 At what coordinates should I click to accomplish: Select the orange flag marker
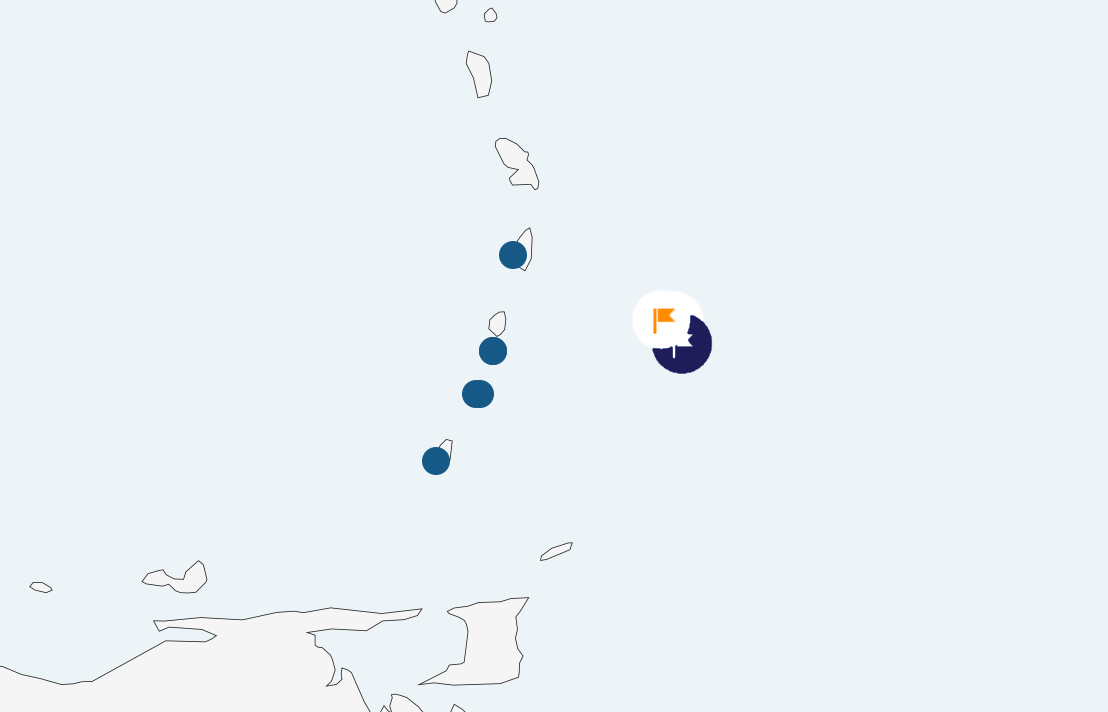[664, 320]
